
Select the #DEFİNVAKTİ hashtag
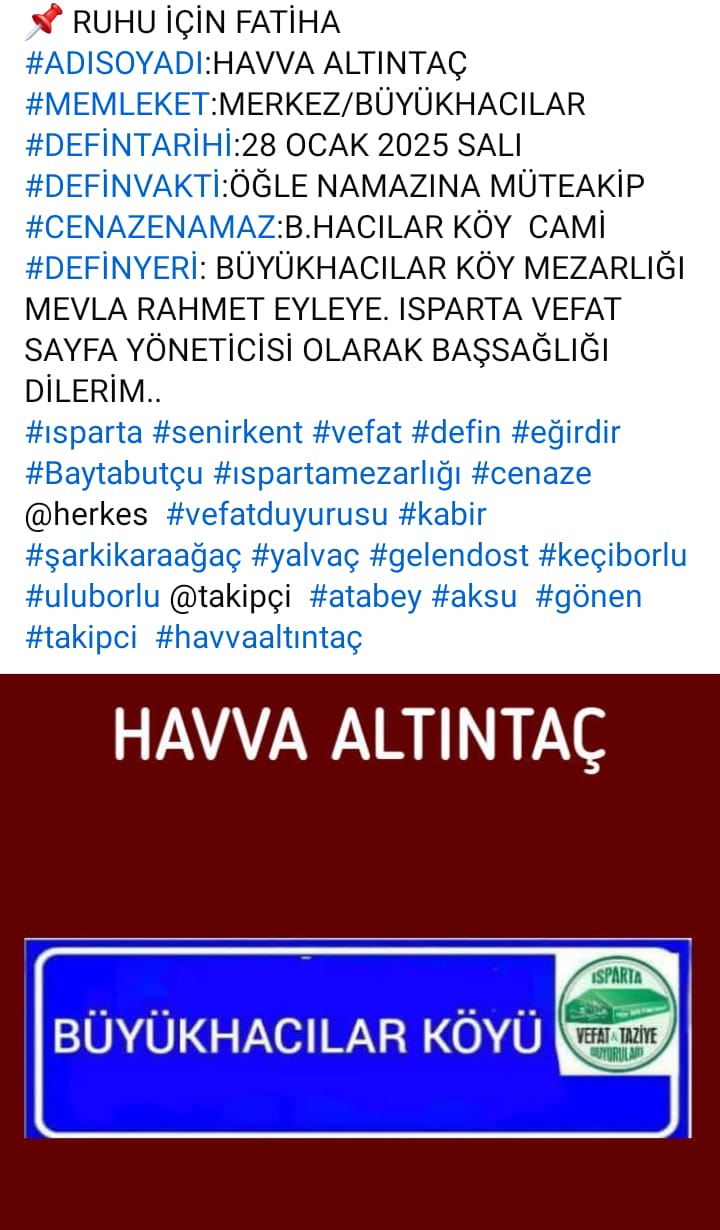(125, 186)
